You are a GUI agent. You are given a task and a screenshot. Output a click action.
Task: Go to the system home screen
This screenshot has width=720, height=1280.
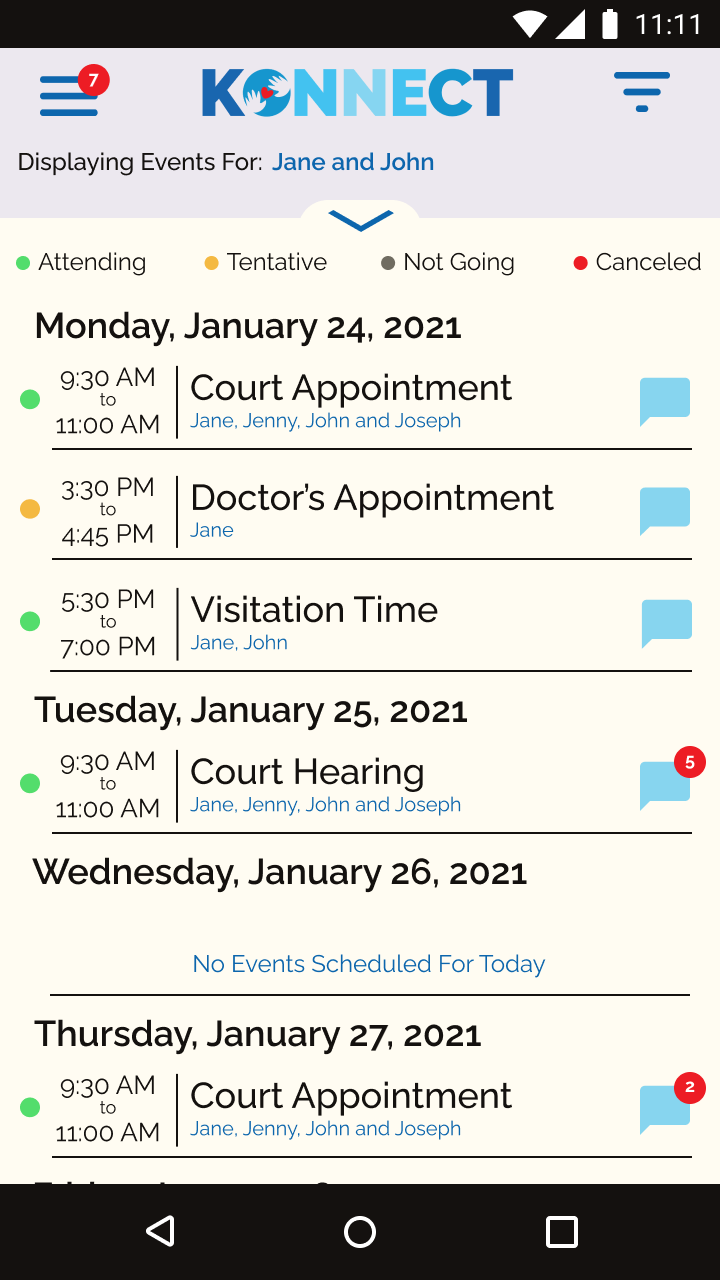click(x=360, y=1231)
